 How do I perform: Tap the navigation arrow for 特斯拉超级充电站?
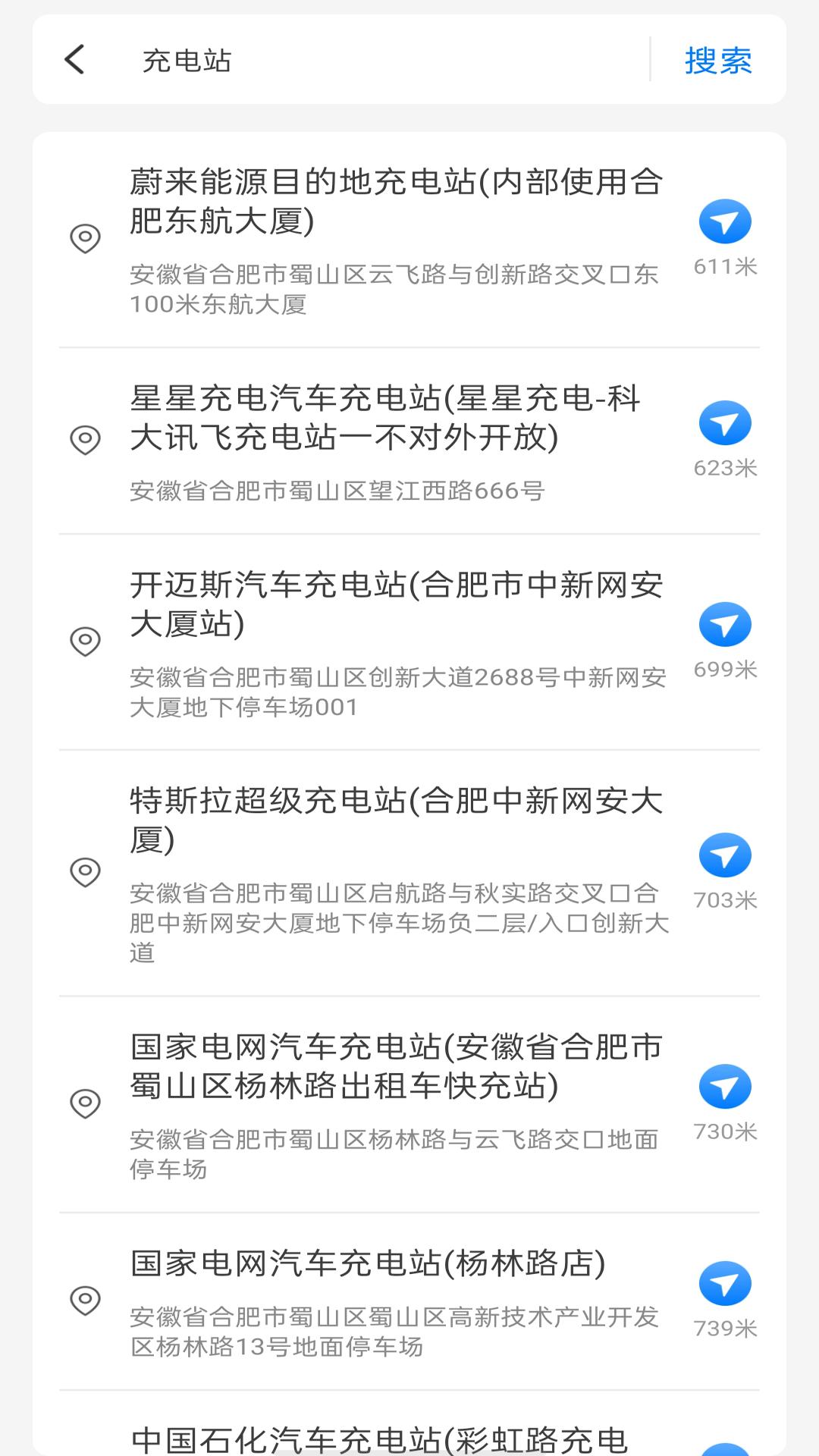(726, 855)
